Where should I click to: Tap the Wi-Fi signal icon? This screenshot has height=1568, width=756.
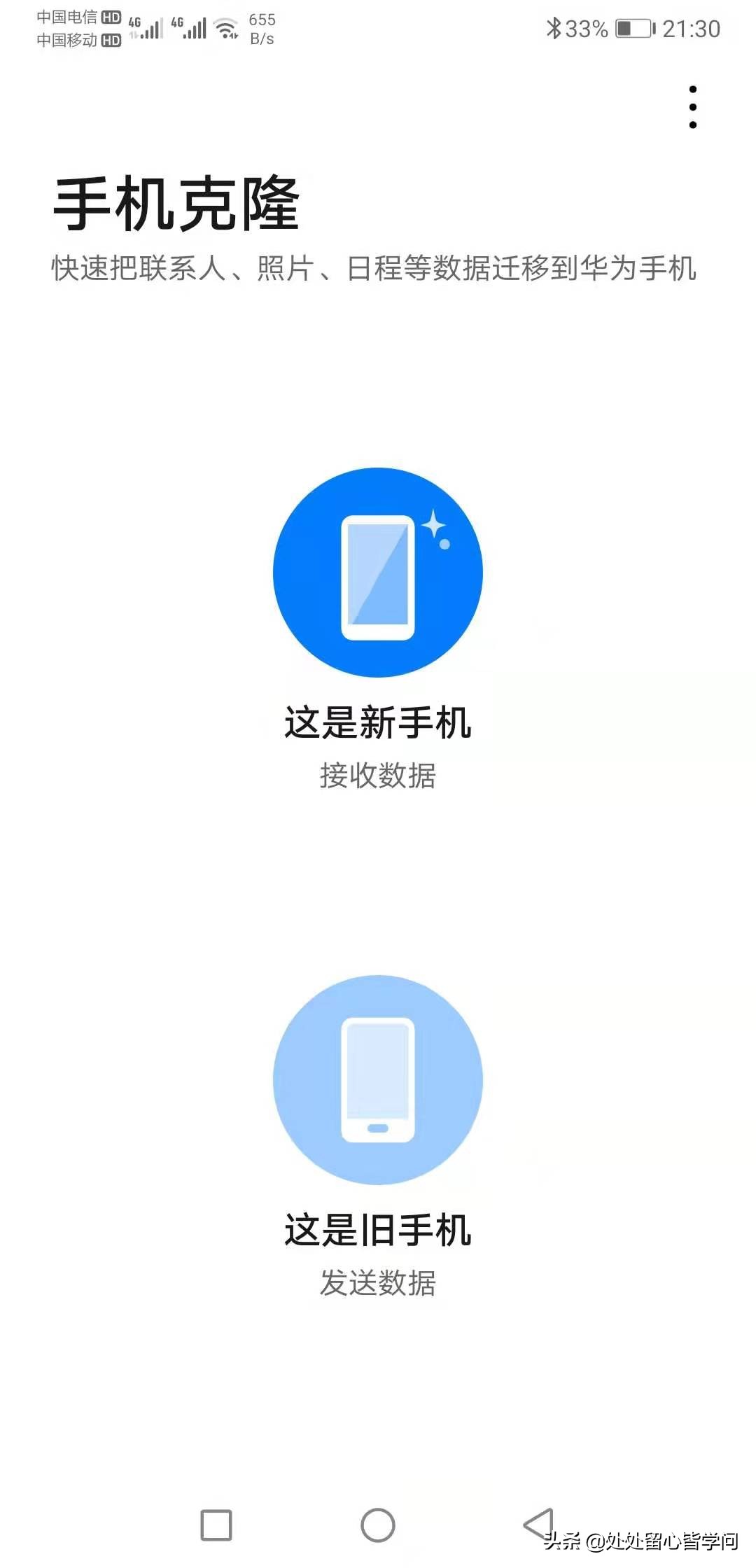pyautogui.click(x=225, y=28)
